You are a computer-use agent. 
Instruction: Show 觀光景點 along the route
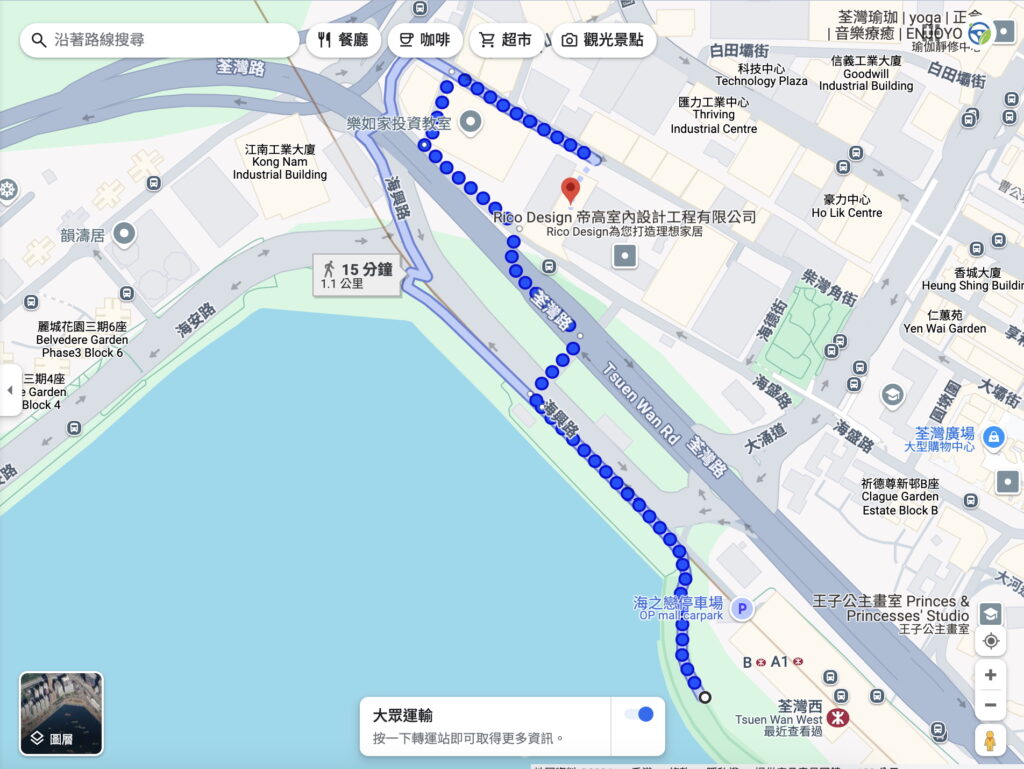(603, 40)
